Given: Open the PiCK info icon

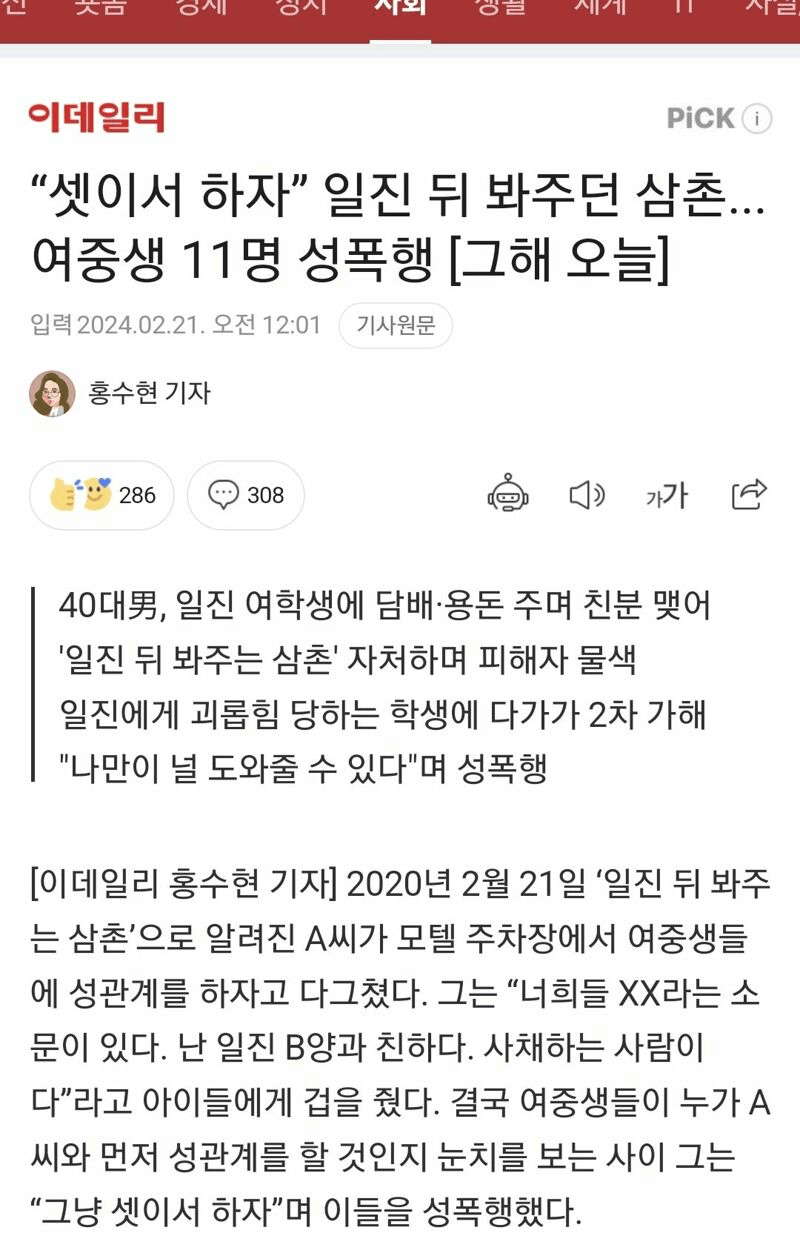Looking at the screenshot, I should coord(758,119).
